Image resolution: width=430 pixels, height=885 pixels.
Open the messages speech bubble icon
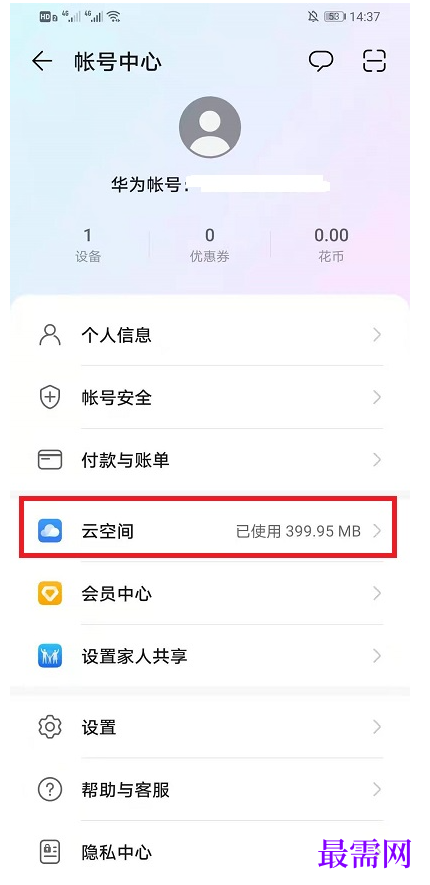tap(321, 61)
